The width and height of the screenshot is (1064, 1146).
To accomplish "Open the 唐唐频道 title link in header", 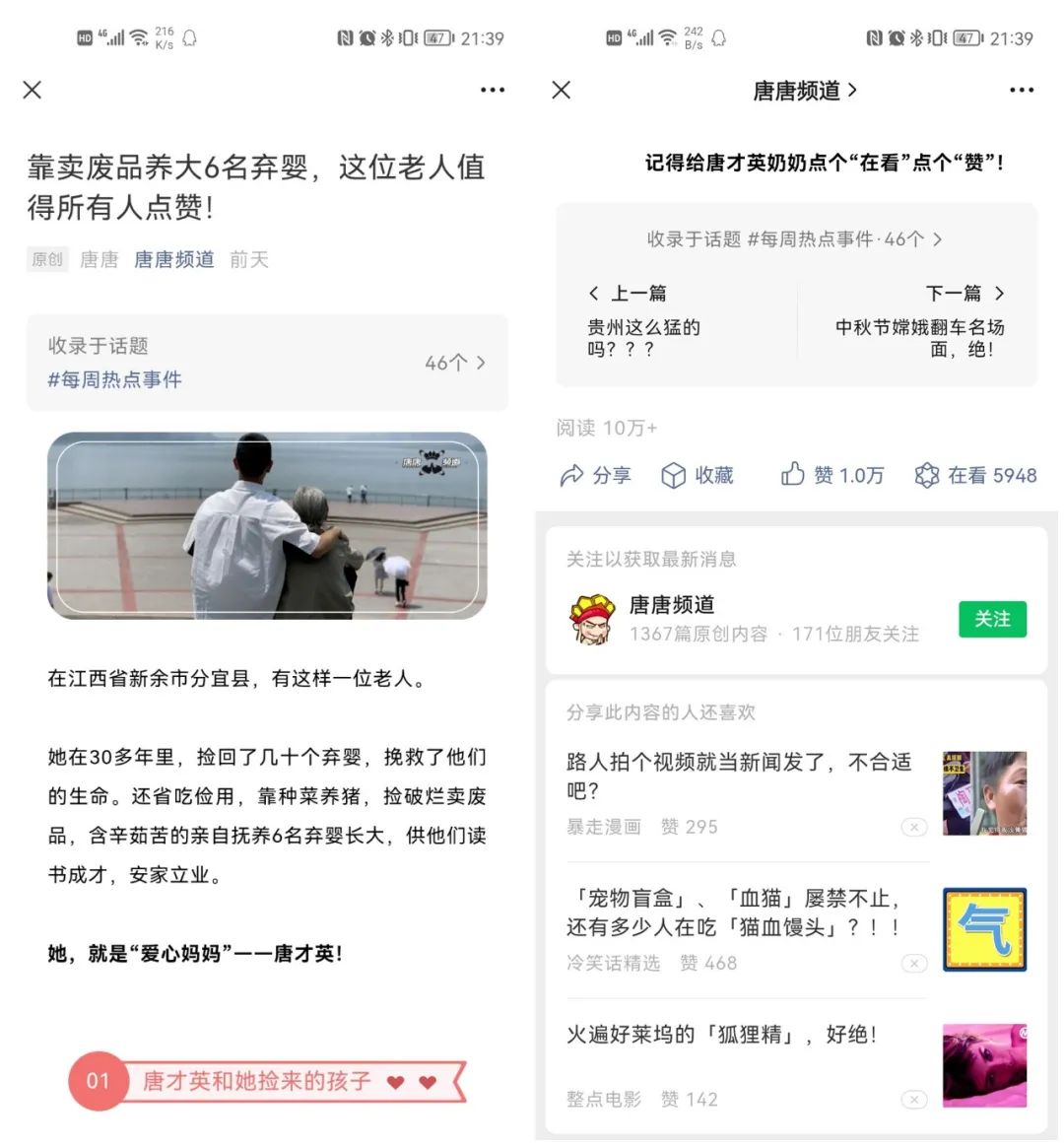I will 804,91.
